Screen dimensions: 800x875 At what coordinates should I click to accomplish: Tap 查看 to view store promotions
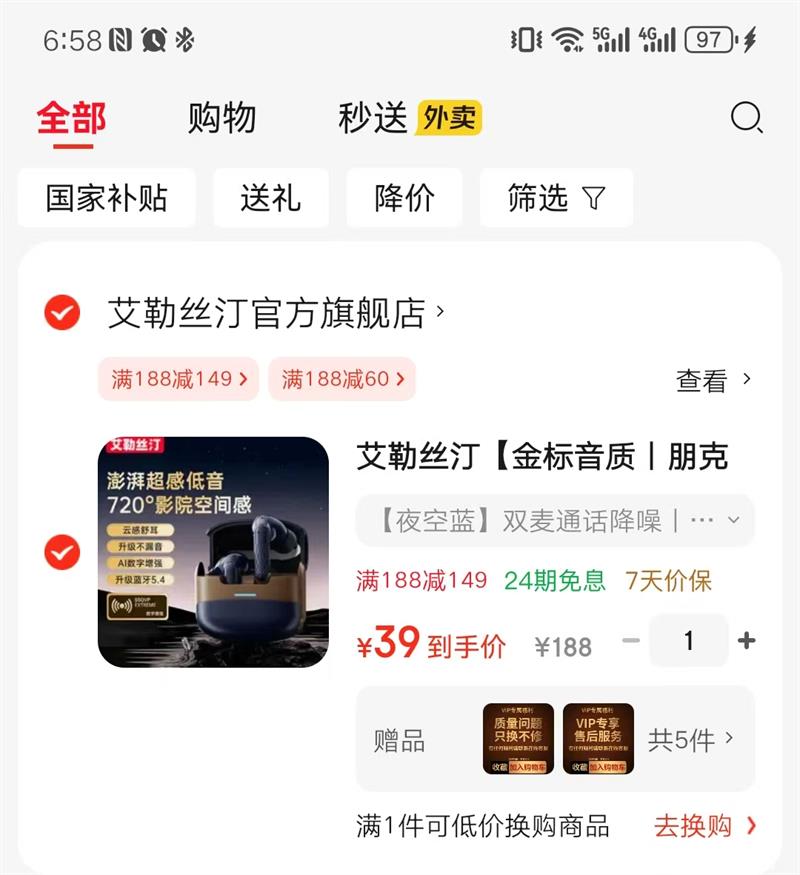[x=714, y=380]
